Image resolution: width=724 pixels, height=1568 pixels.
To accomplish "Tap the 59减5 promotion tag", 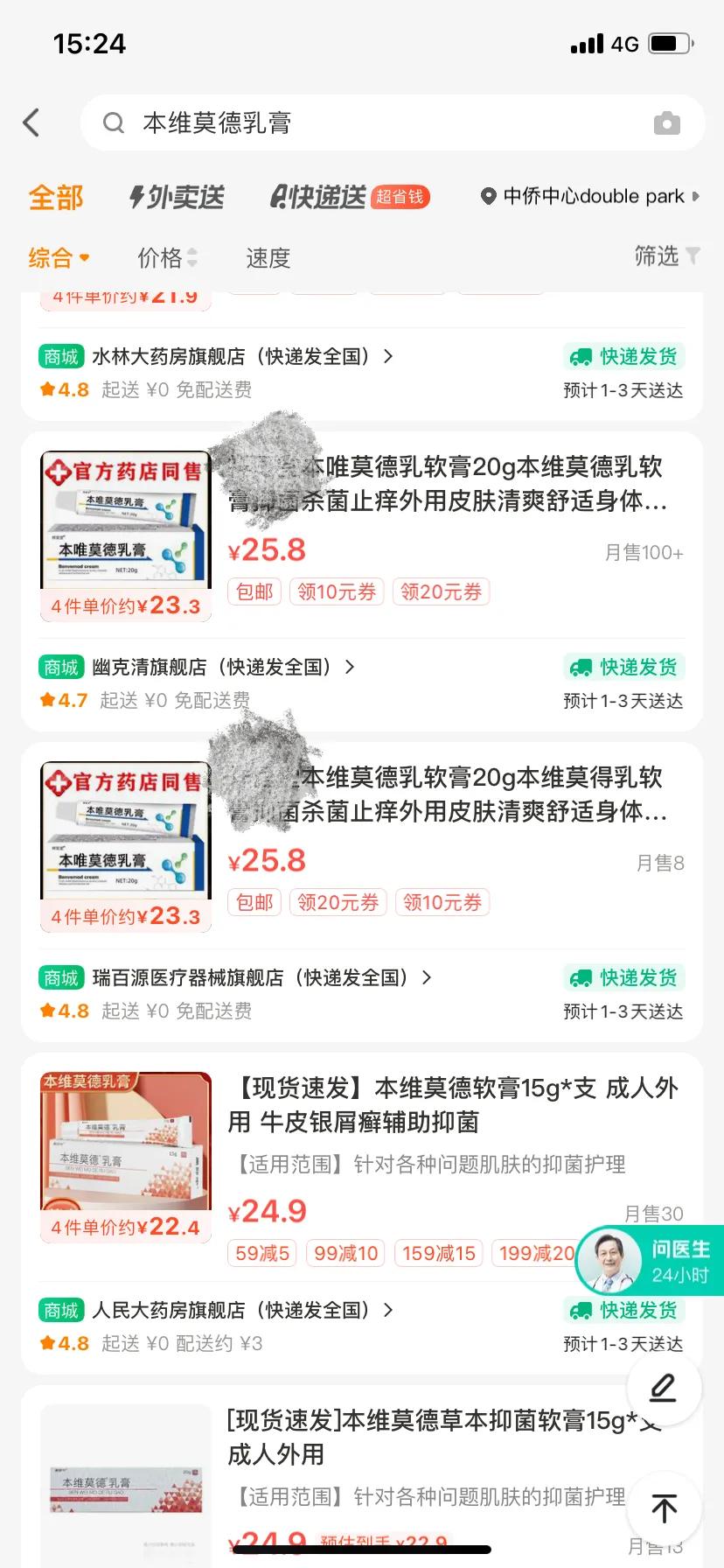I will [261, 1253].
